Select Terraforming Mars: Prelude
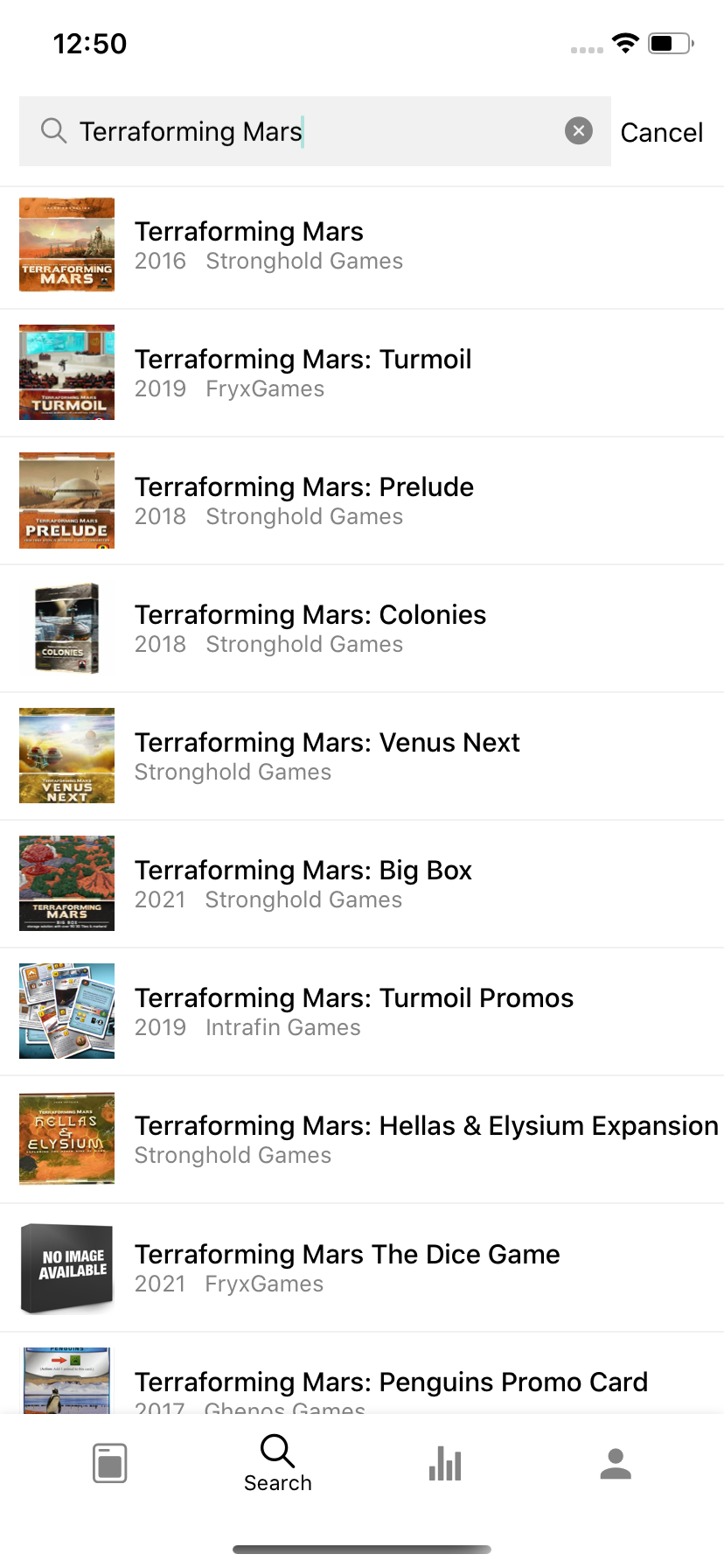The image size is (724, 1568). (362, 501)
